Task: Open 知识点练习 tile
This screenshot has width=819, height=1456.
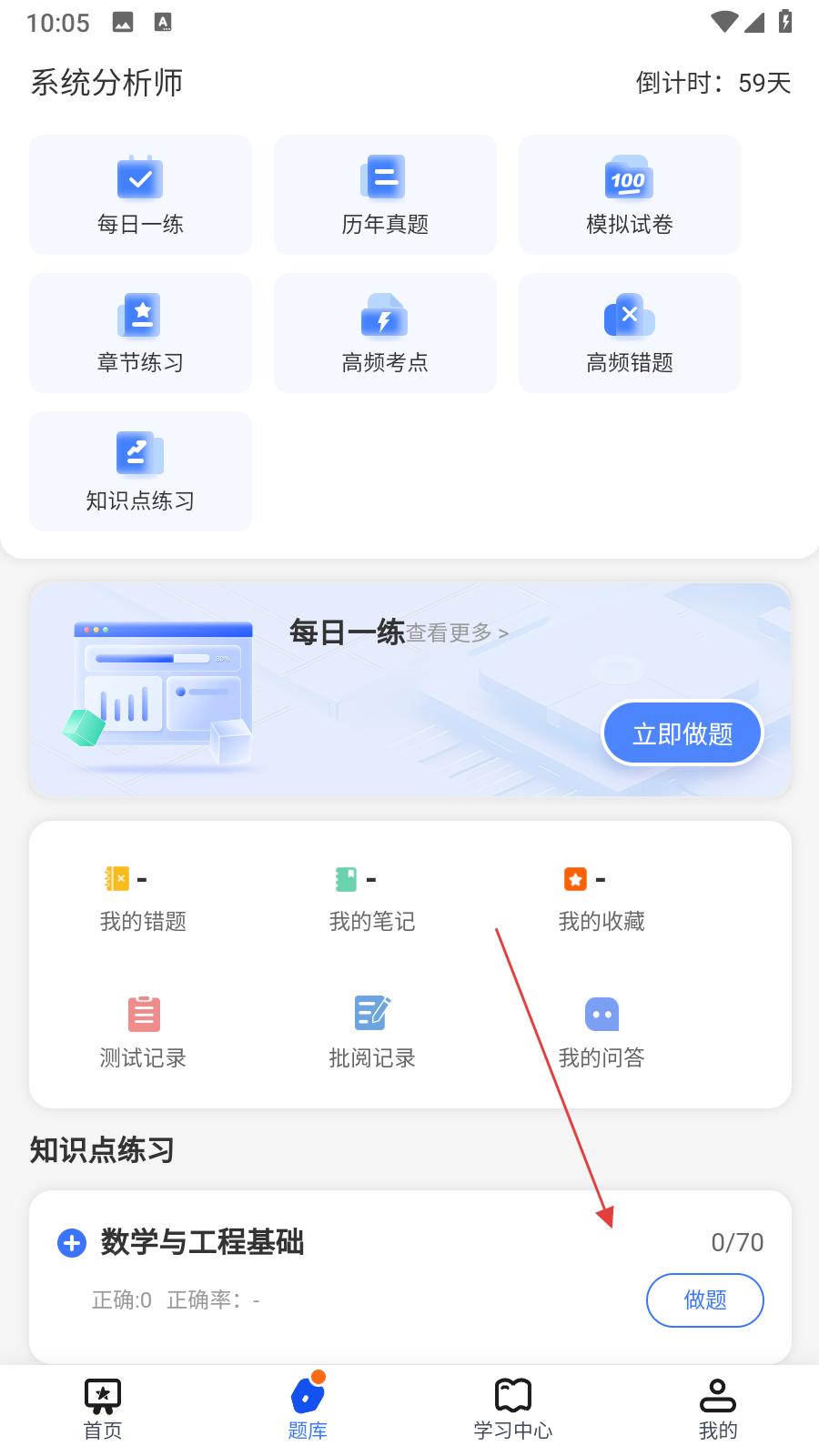Action: [x=140, y=471]
